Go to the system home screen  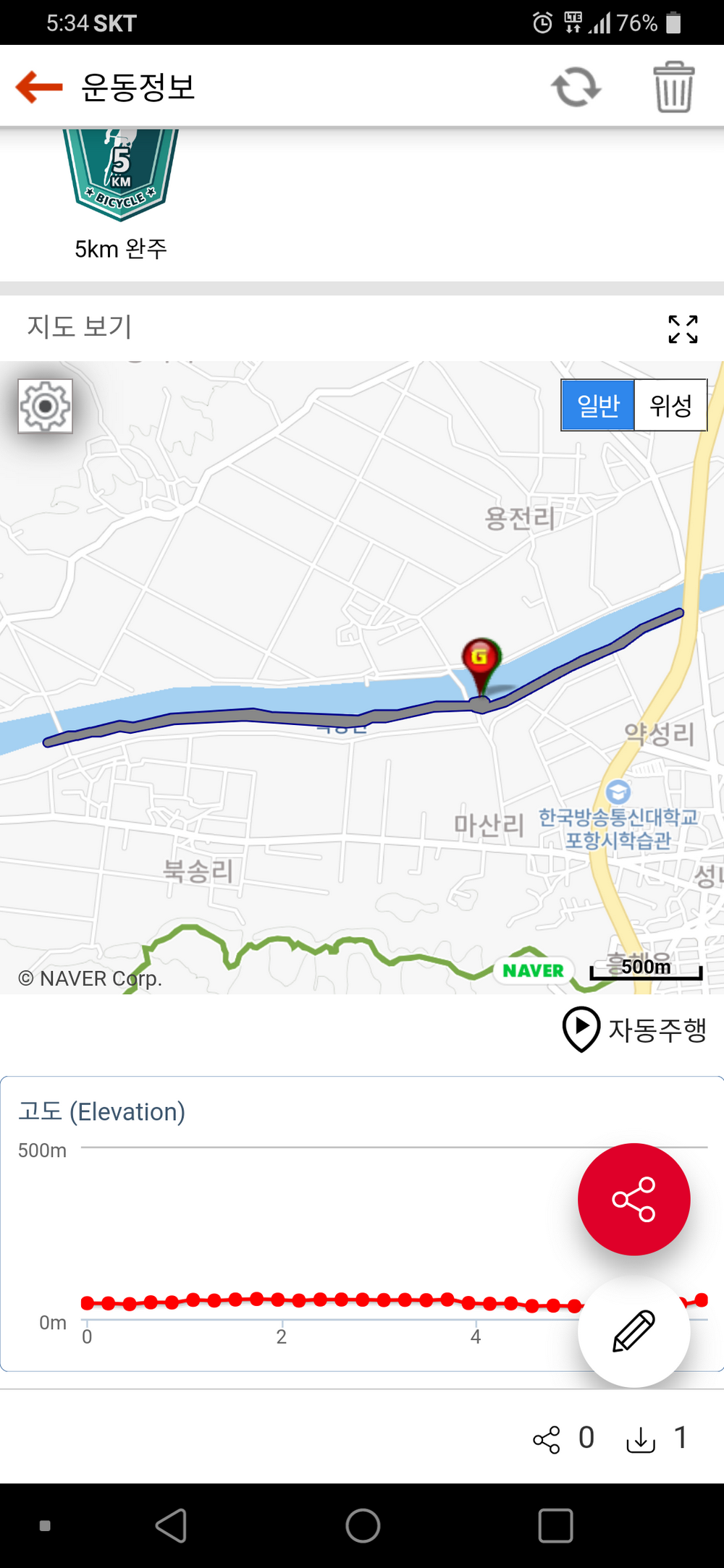(x=363, y=1526)
